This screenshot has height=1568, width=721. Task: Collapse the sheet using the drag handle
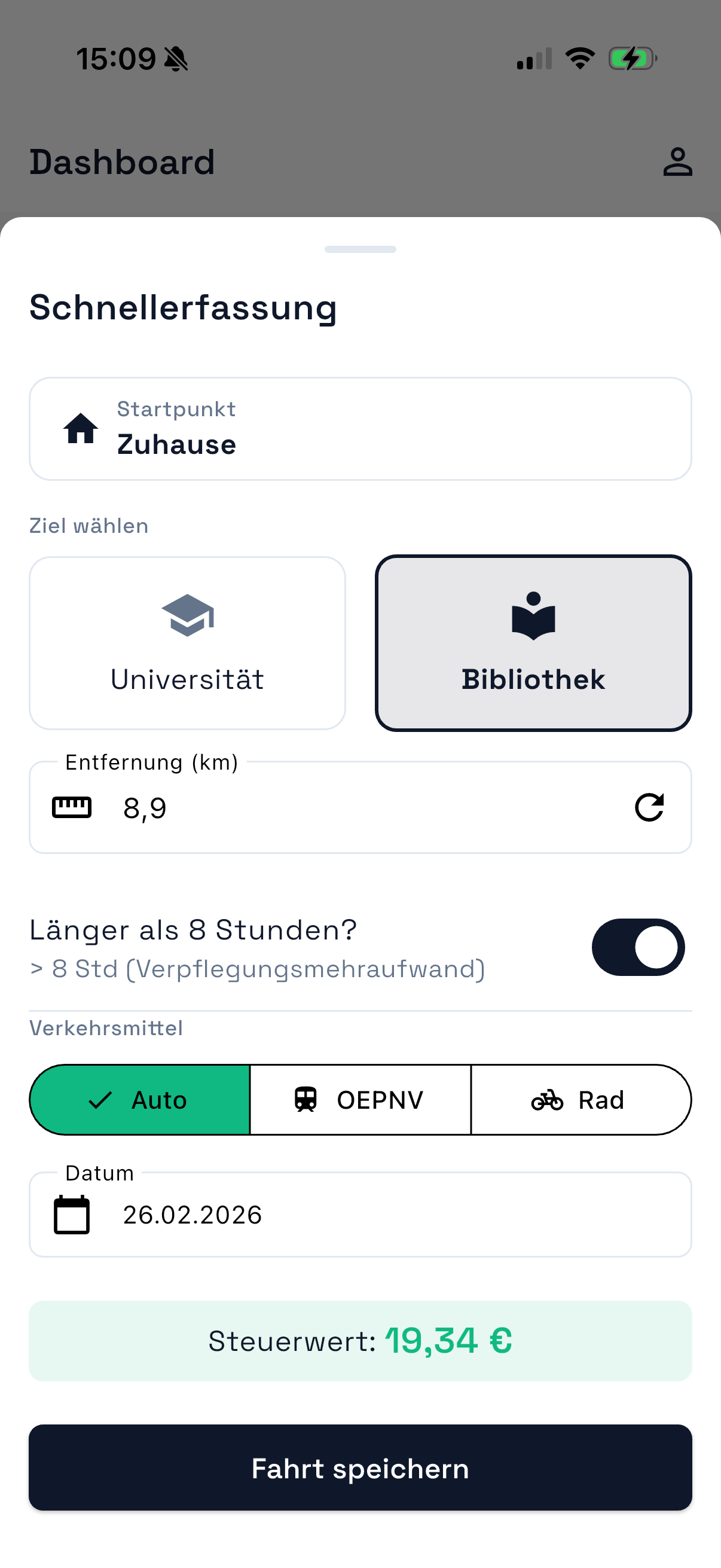pos(360,249)
